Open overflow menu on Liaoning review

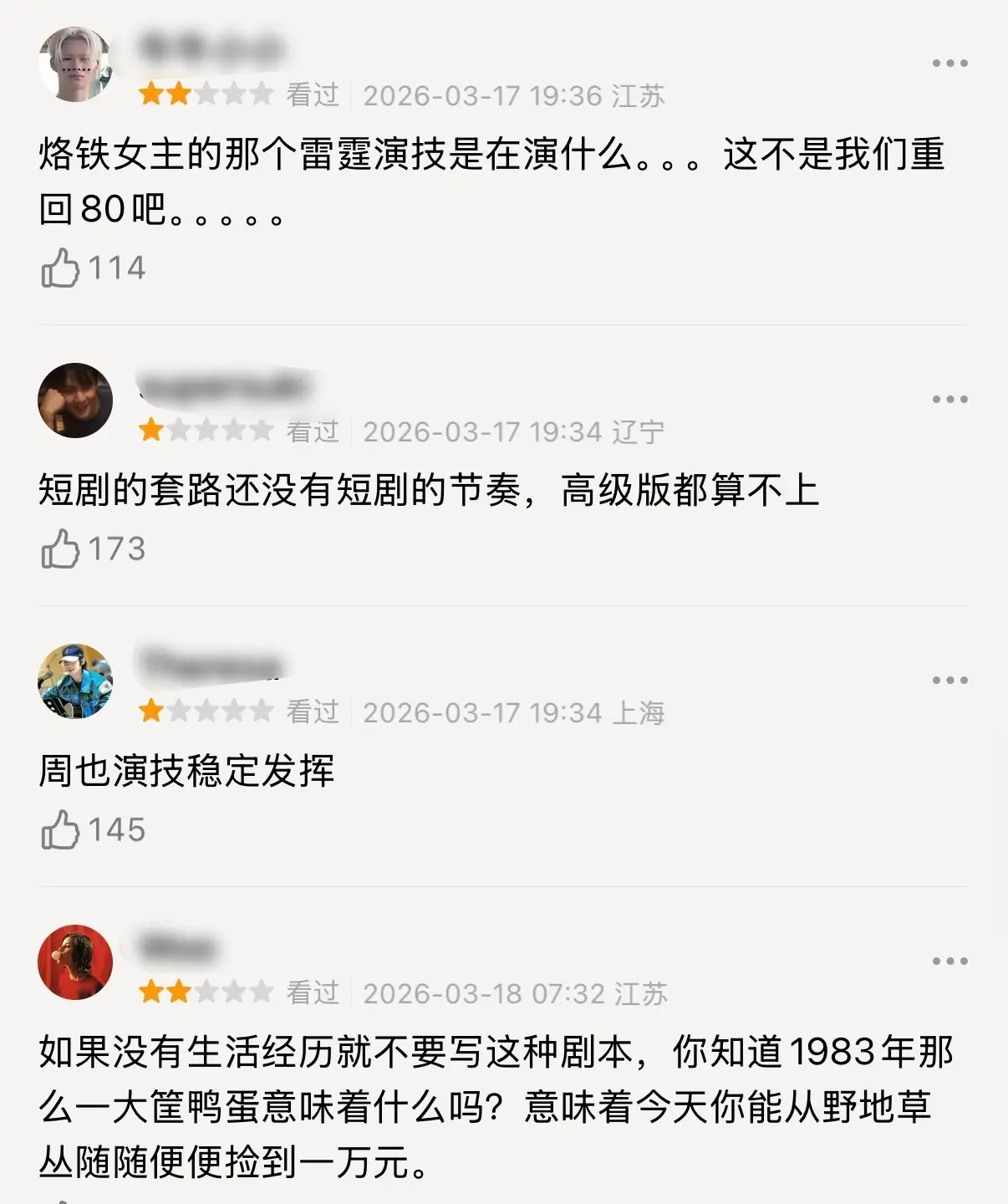pyautogui.click(x=949, y=400)
